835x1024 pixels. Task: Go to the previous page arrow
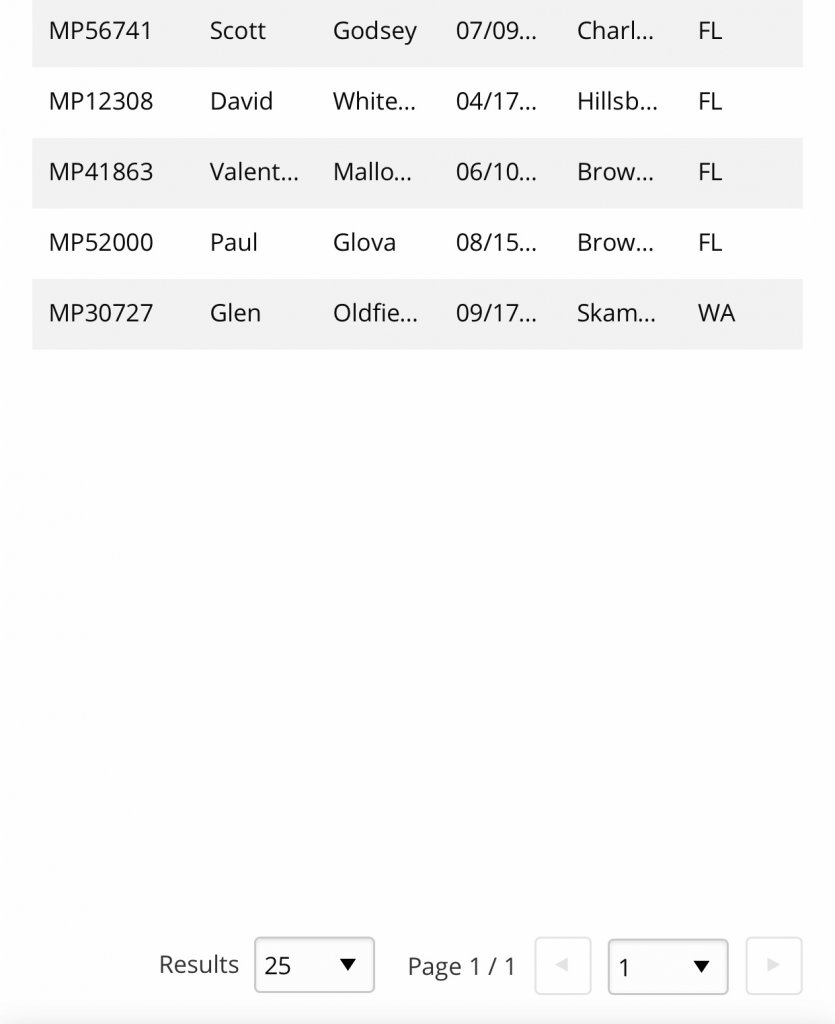tap(563, 966)
